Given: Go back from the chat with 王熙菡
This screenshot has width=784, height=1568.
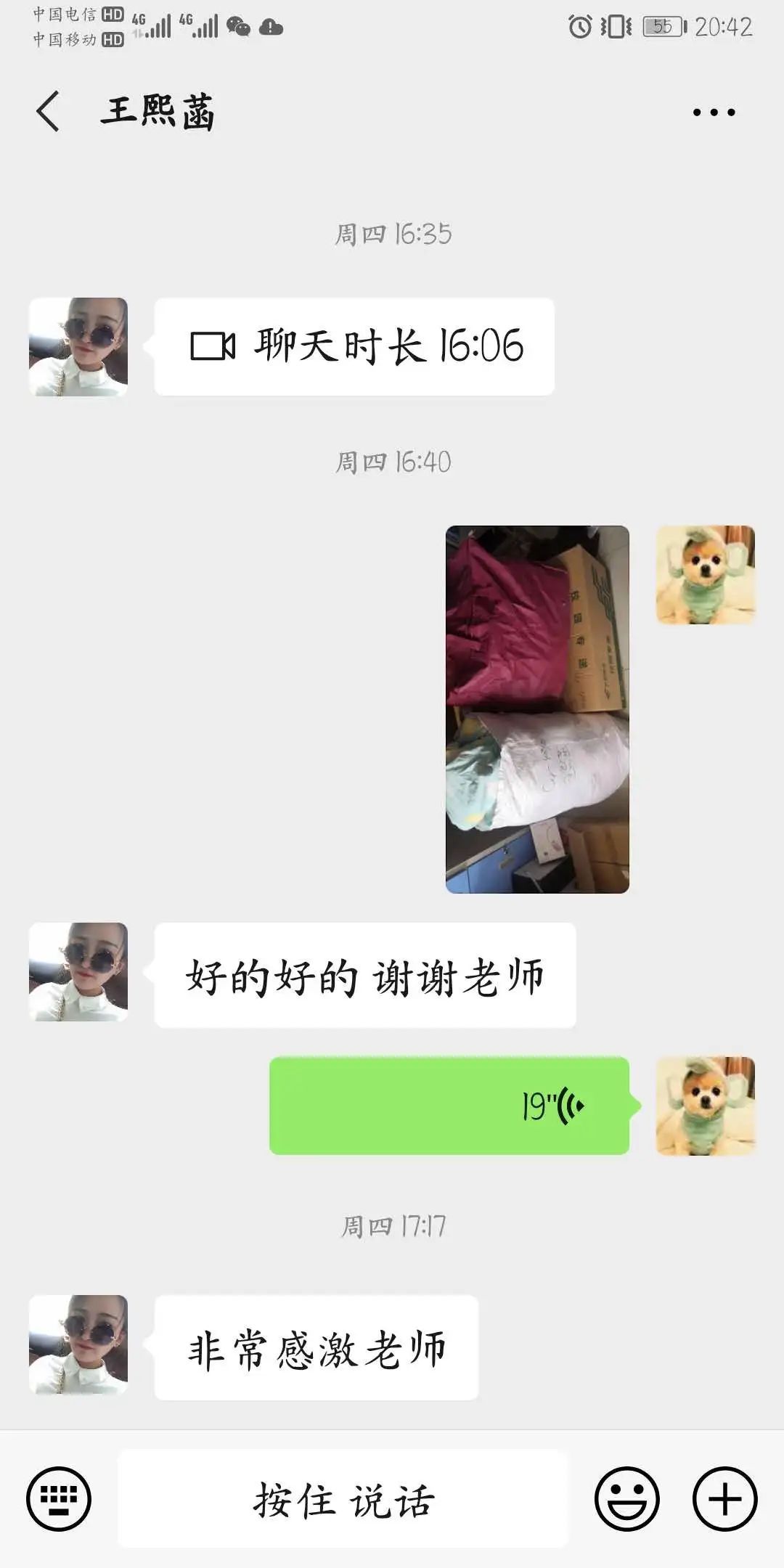Looking at the screenshot, I should [48, 112].
